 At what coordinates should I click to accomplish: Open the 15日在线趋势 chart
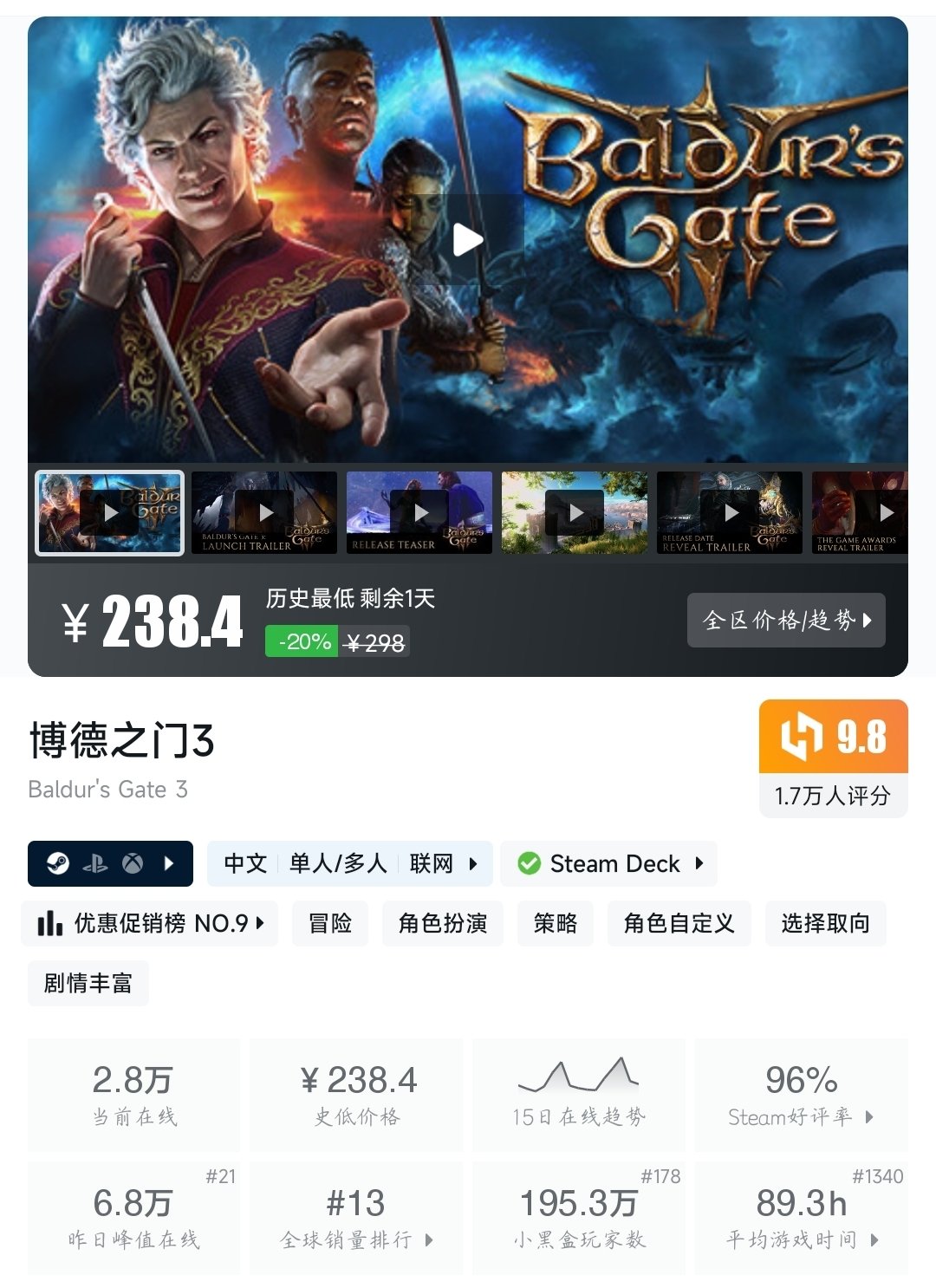pyautogui.click(x=578, y=1096)
